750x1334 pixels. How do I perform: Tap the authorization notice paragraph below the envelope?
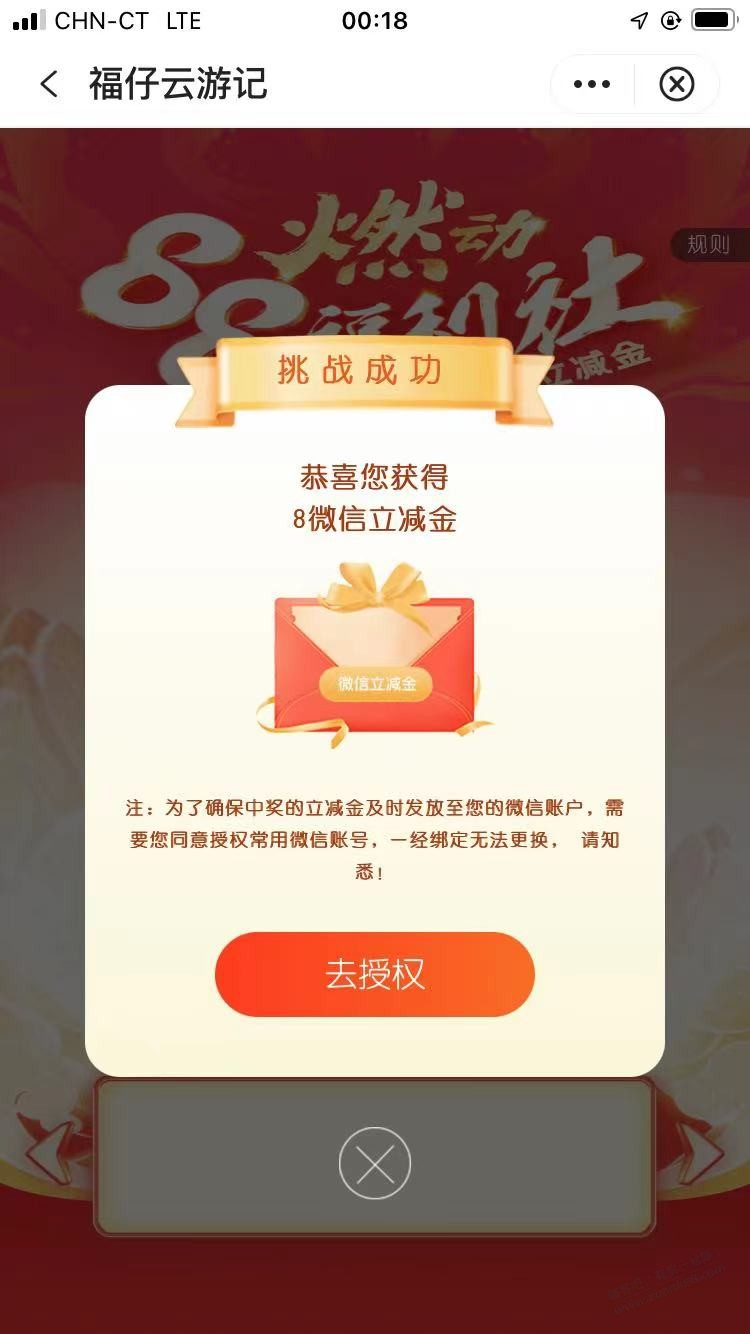pos(375,841)
